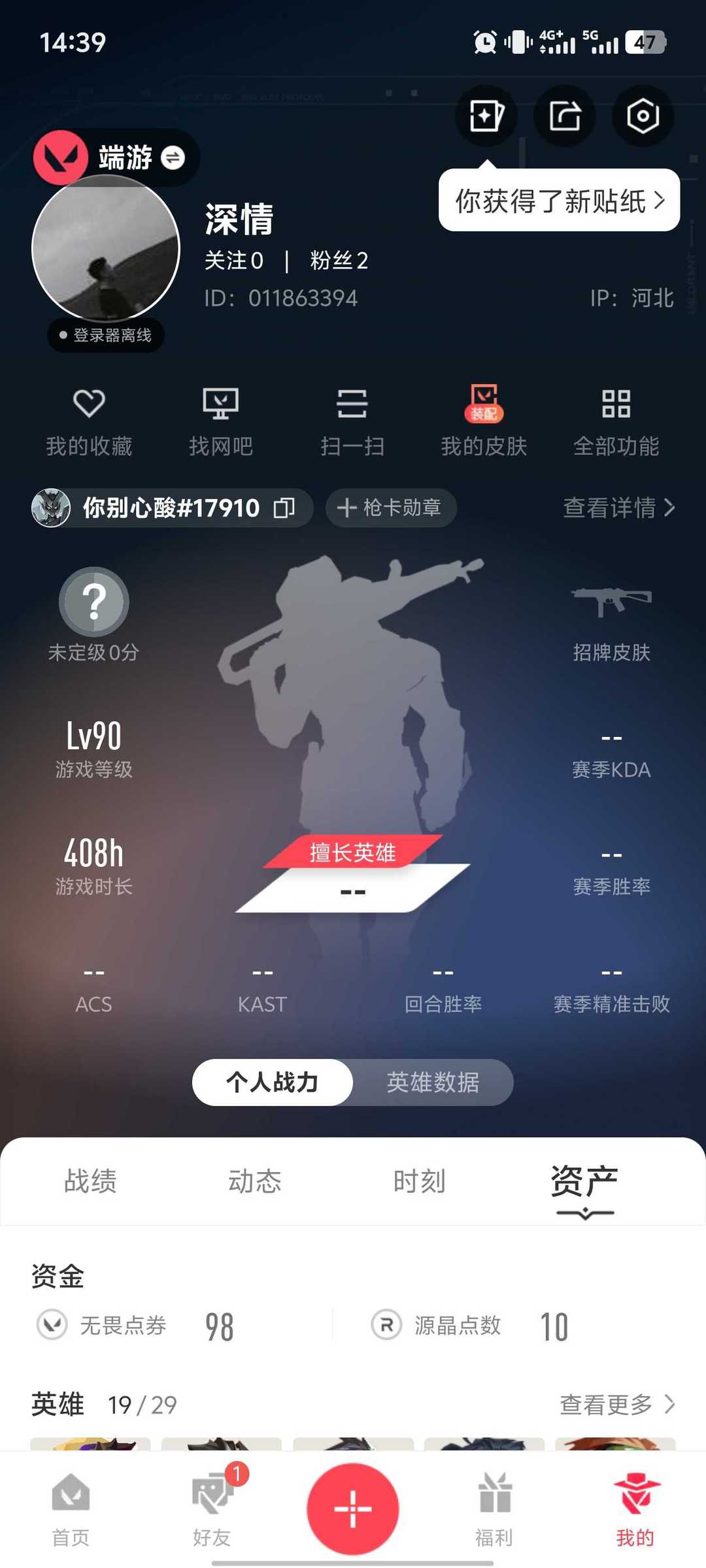Switch to 时刻 tab
The height and width of the screenshot is (1568, 706).
pyautogui.click(x=420, y=1181)
